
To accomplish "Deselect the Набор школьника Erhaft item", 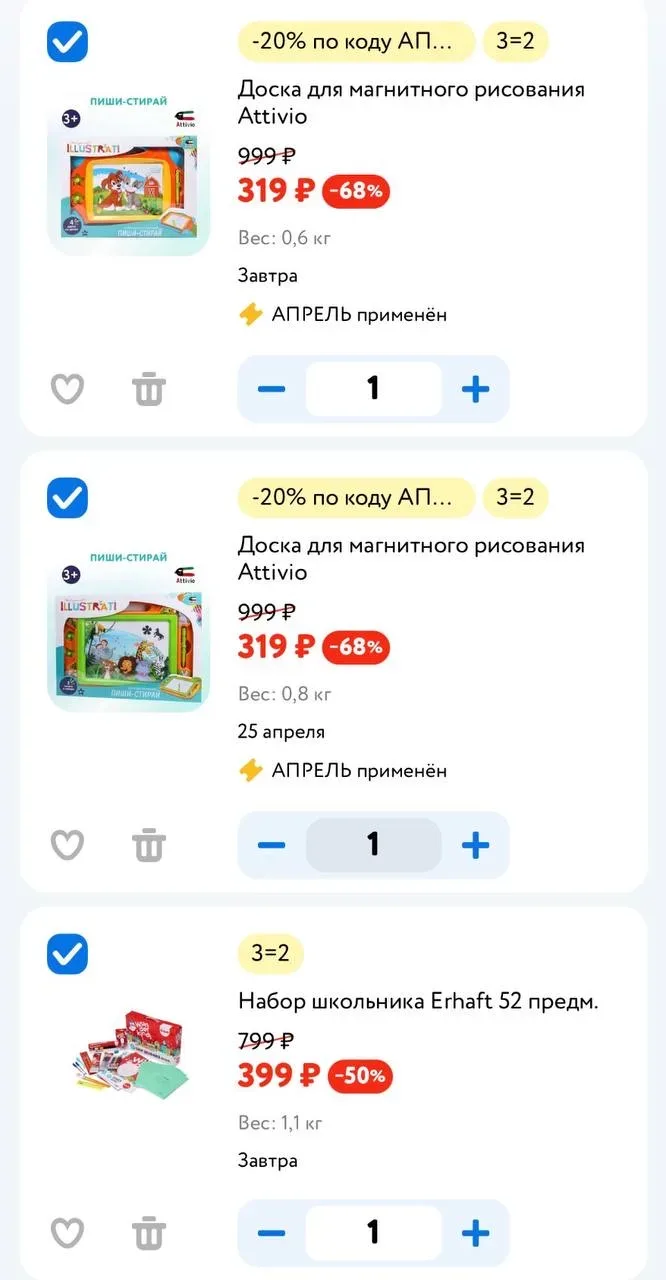I will tap(68, 954).
